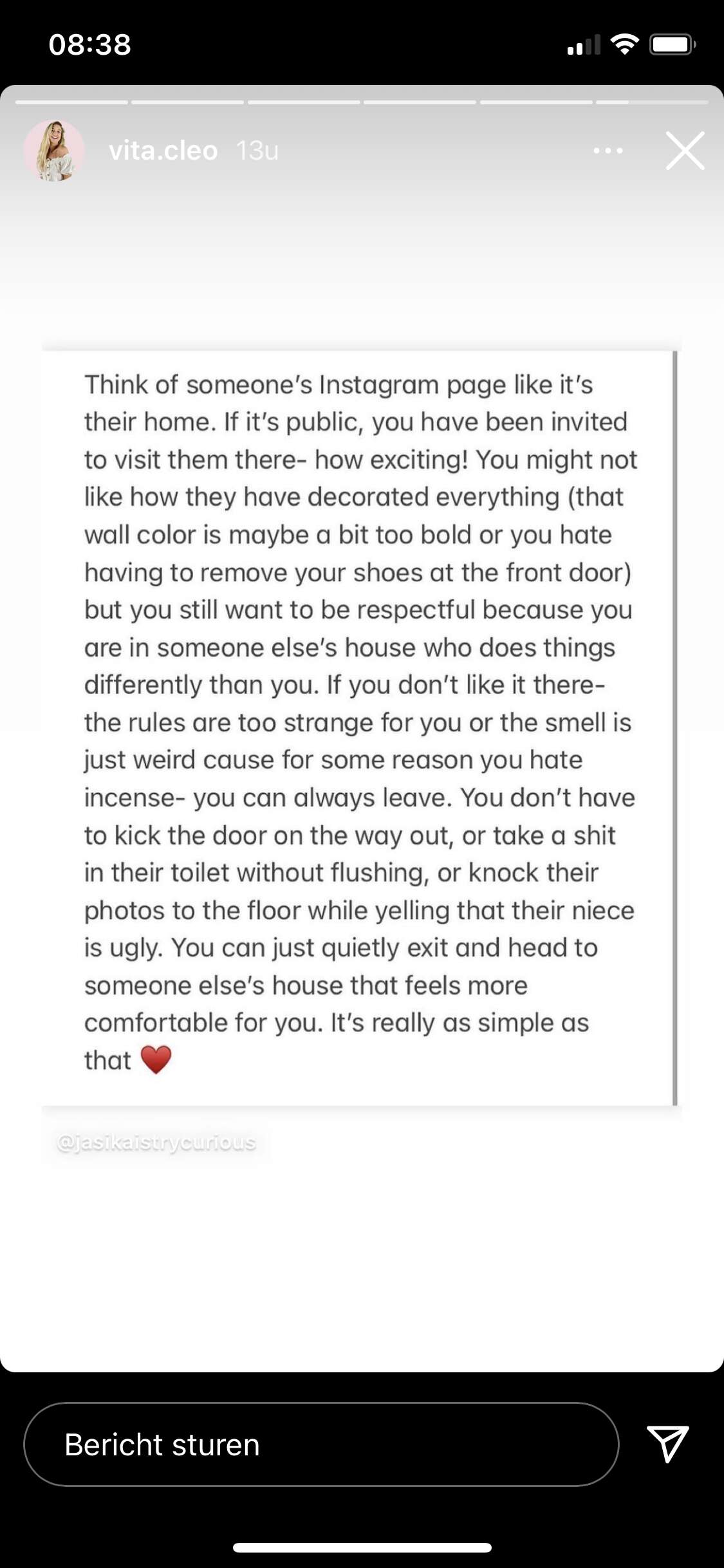Close the story viewer
The height and width of the screenshot is (1568, 724).
coord(685,151)
